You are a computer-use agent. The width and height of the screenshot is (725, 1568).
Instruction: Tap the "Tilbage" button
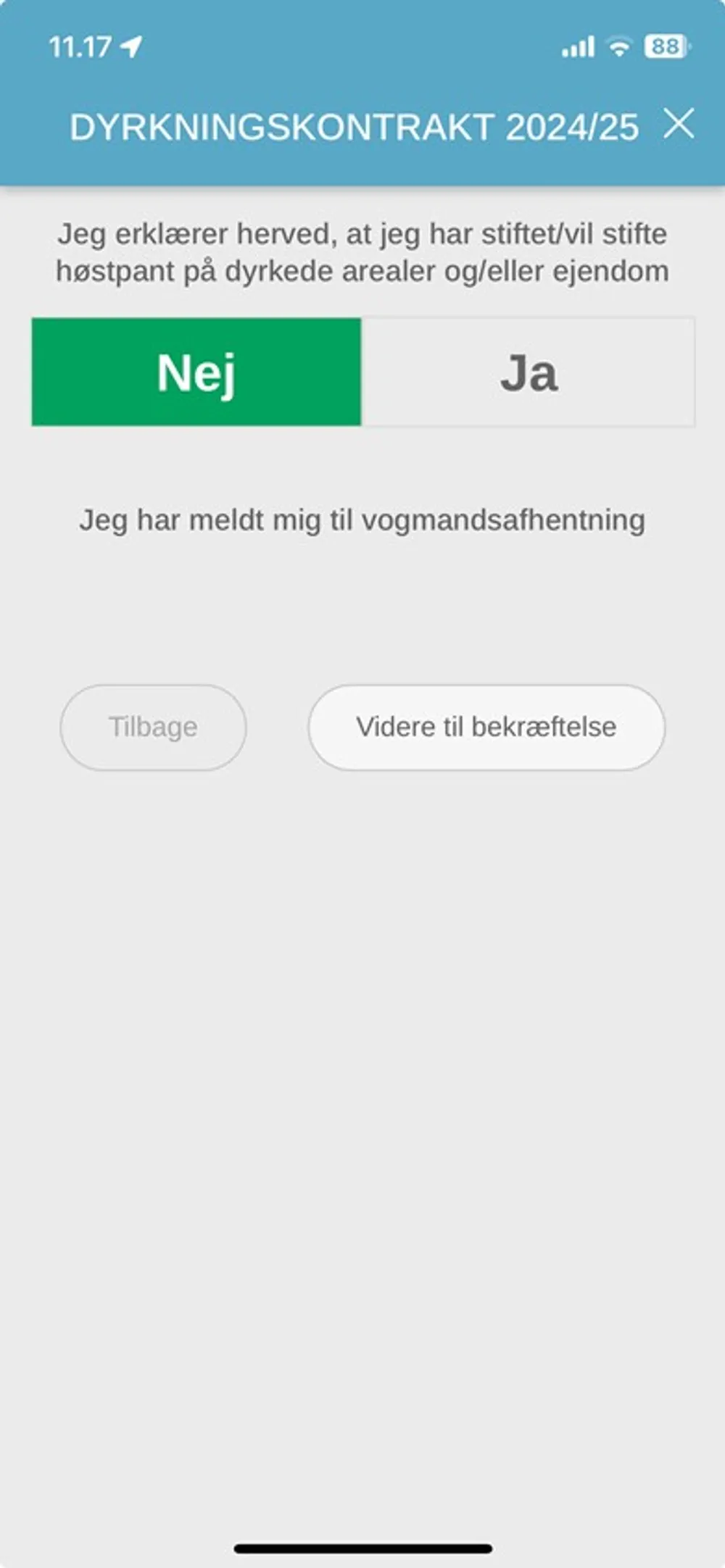click(152, 727)
